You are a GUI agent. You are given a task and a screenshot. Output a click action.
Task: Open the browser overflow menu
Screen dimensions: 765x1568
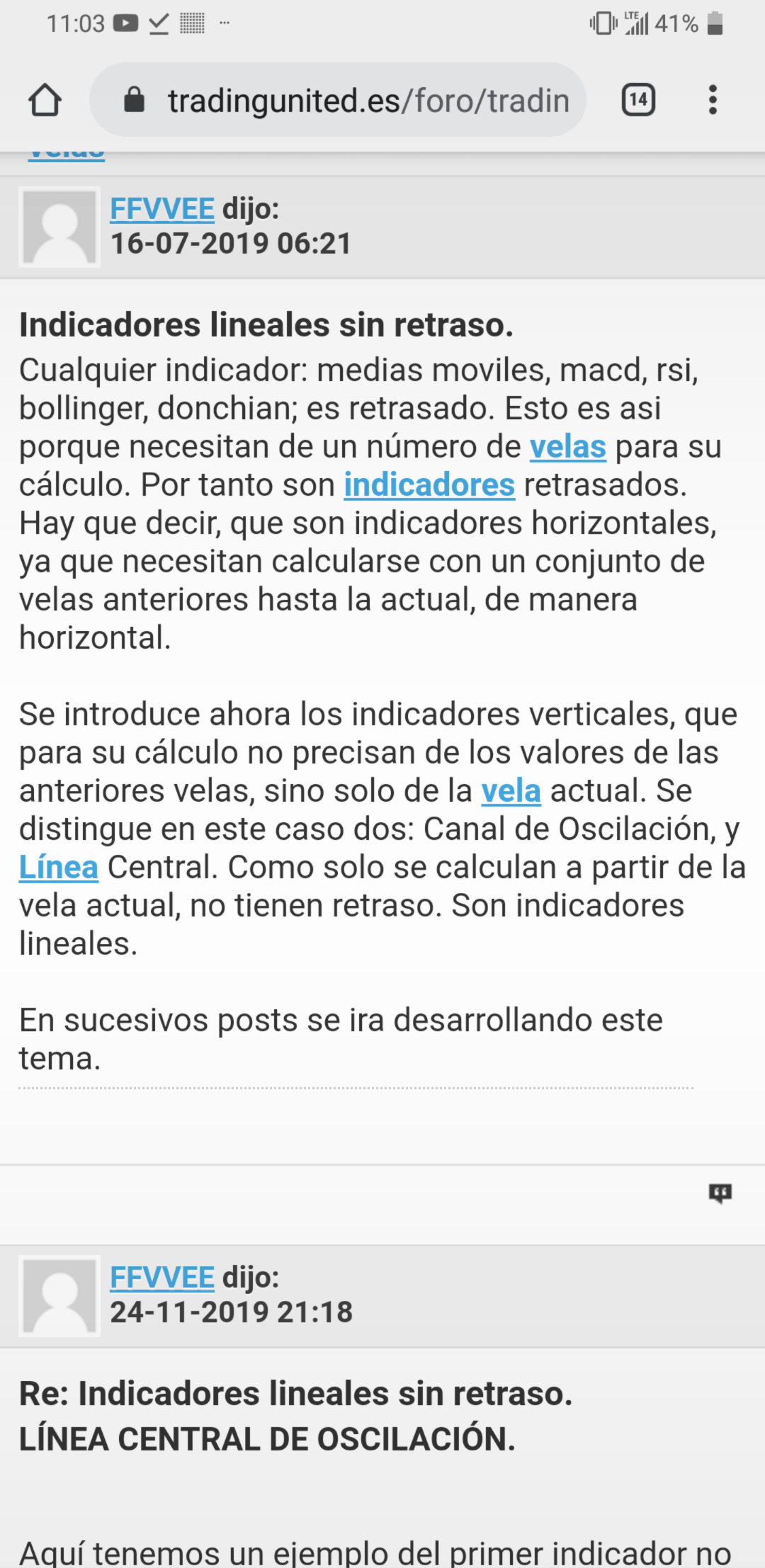(x=713, y=100)
